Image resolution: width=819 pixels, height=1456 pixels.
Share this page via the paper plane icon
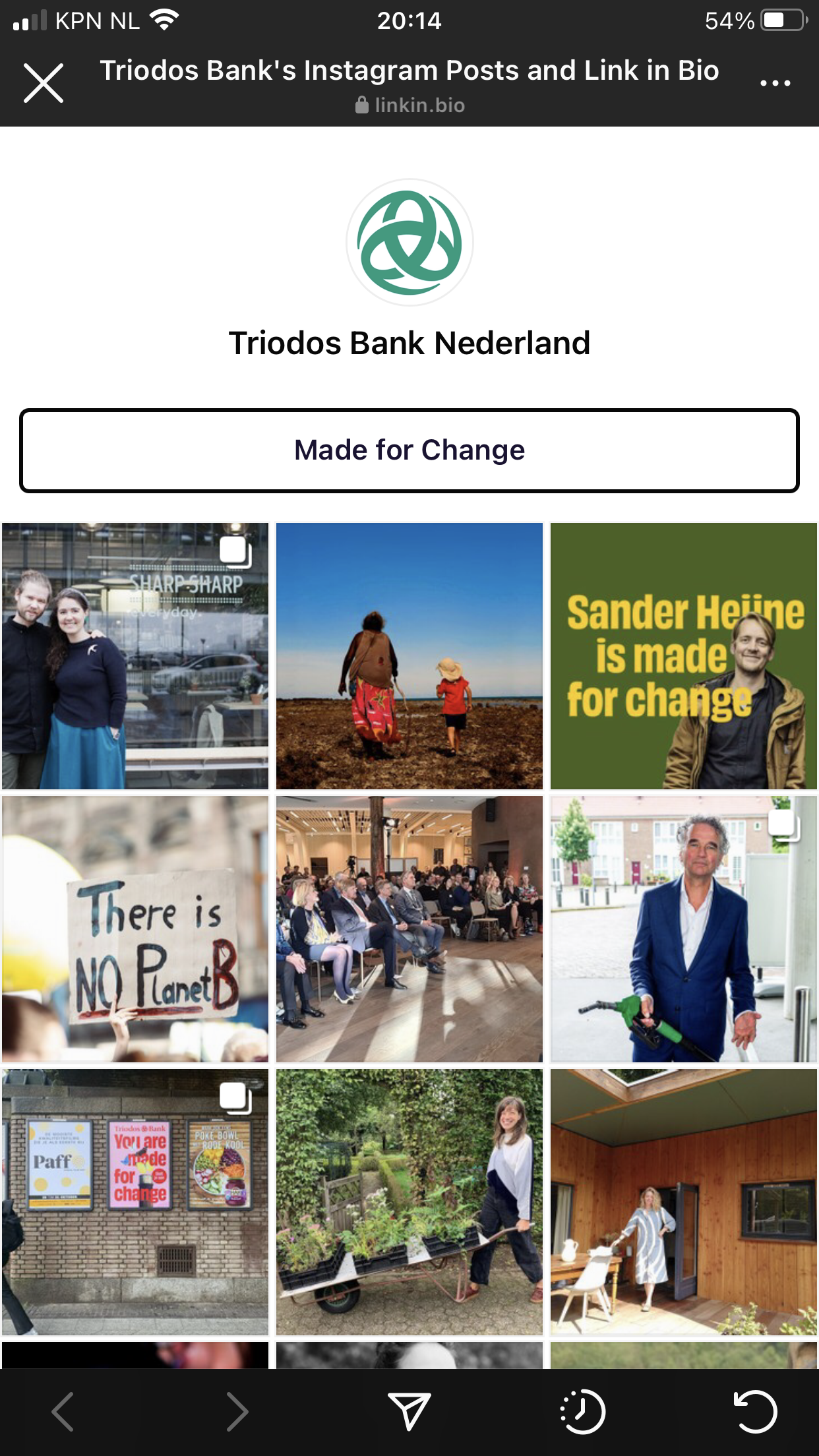(409, 1412)
